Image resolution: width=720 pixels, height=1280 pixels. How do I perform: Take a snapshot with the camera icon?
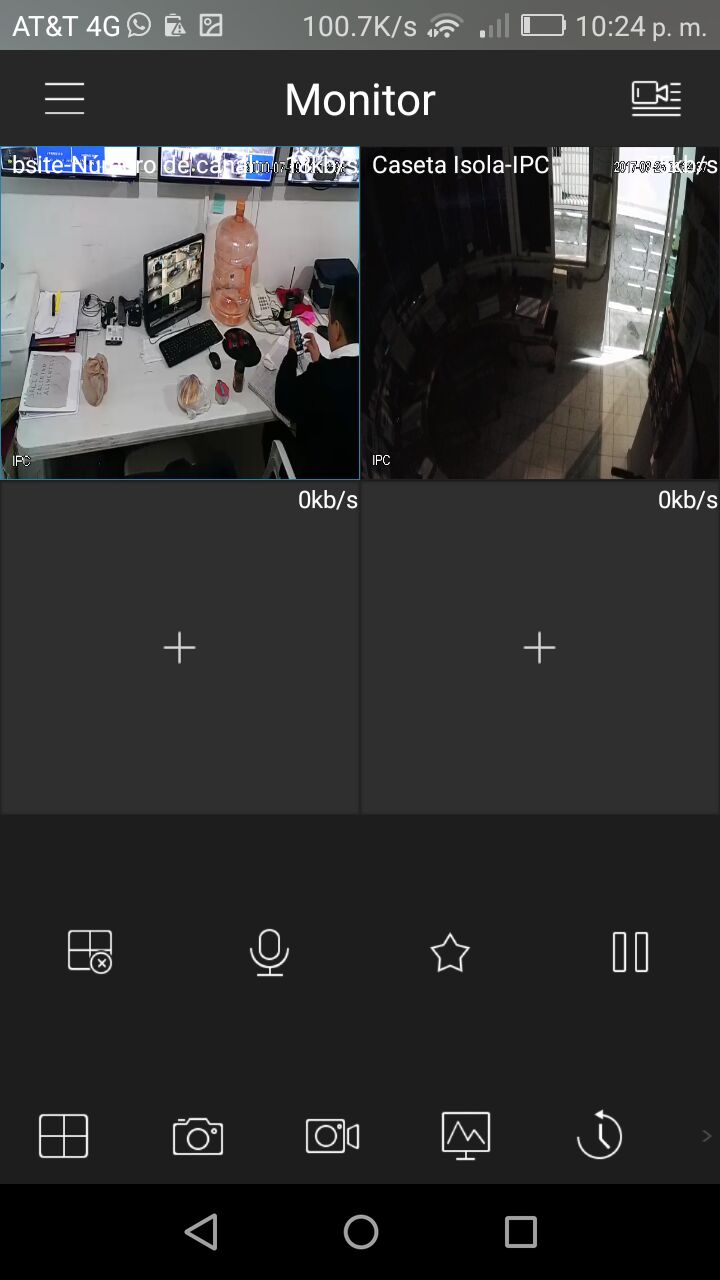coord(198,1136)
